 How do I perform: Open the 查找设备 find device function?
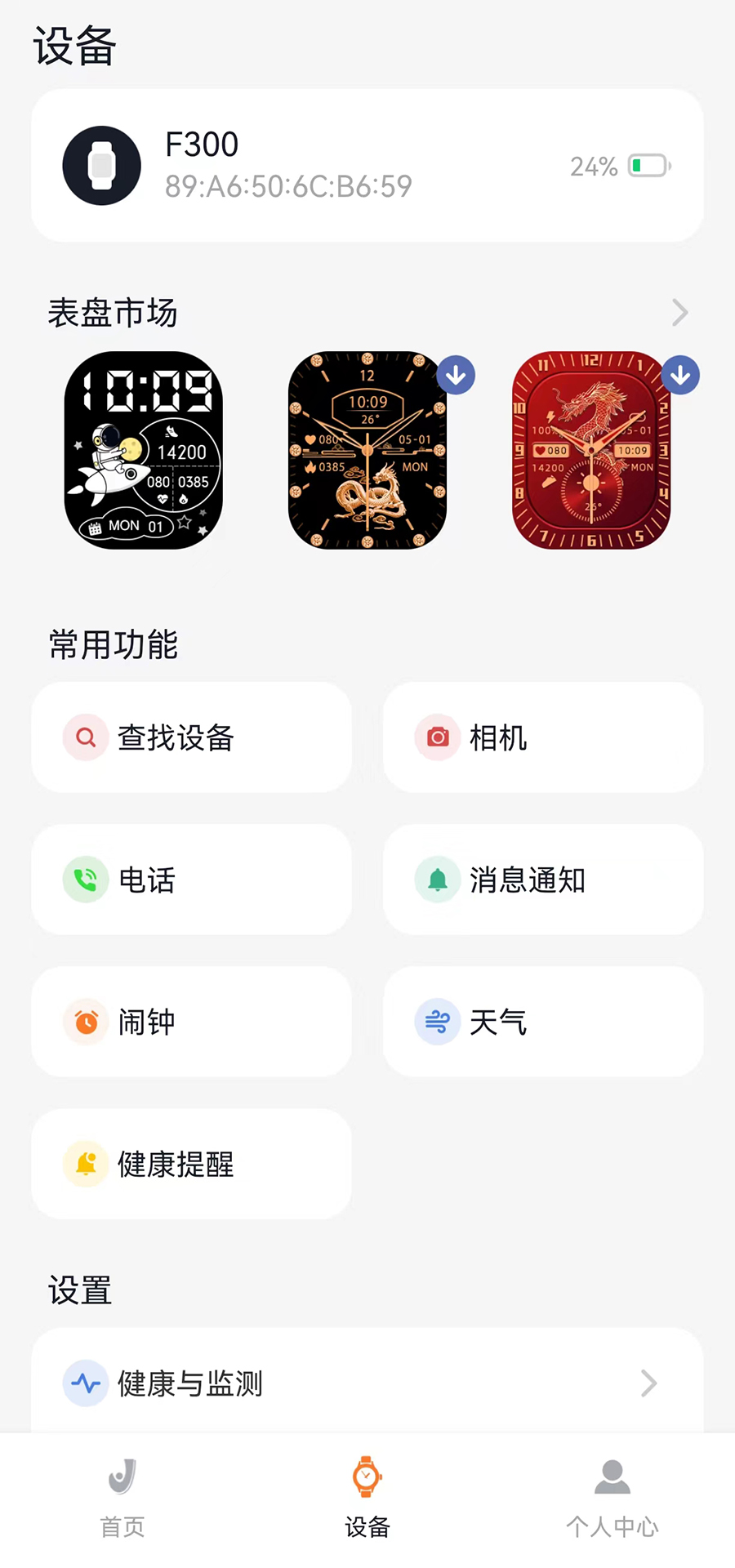(191, 737)
